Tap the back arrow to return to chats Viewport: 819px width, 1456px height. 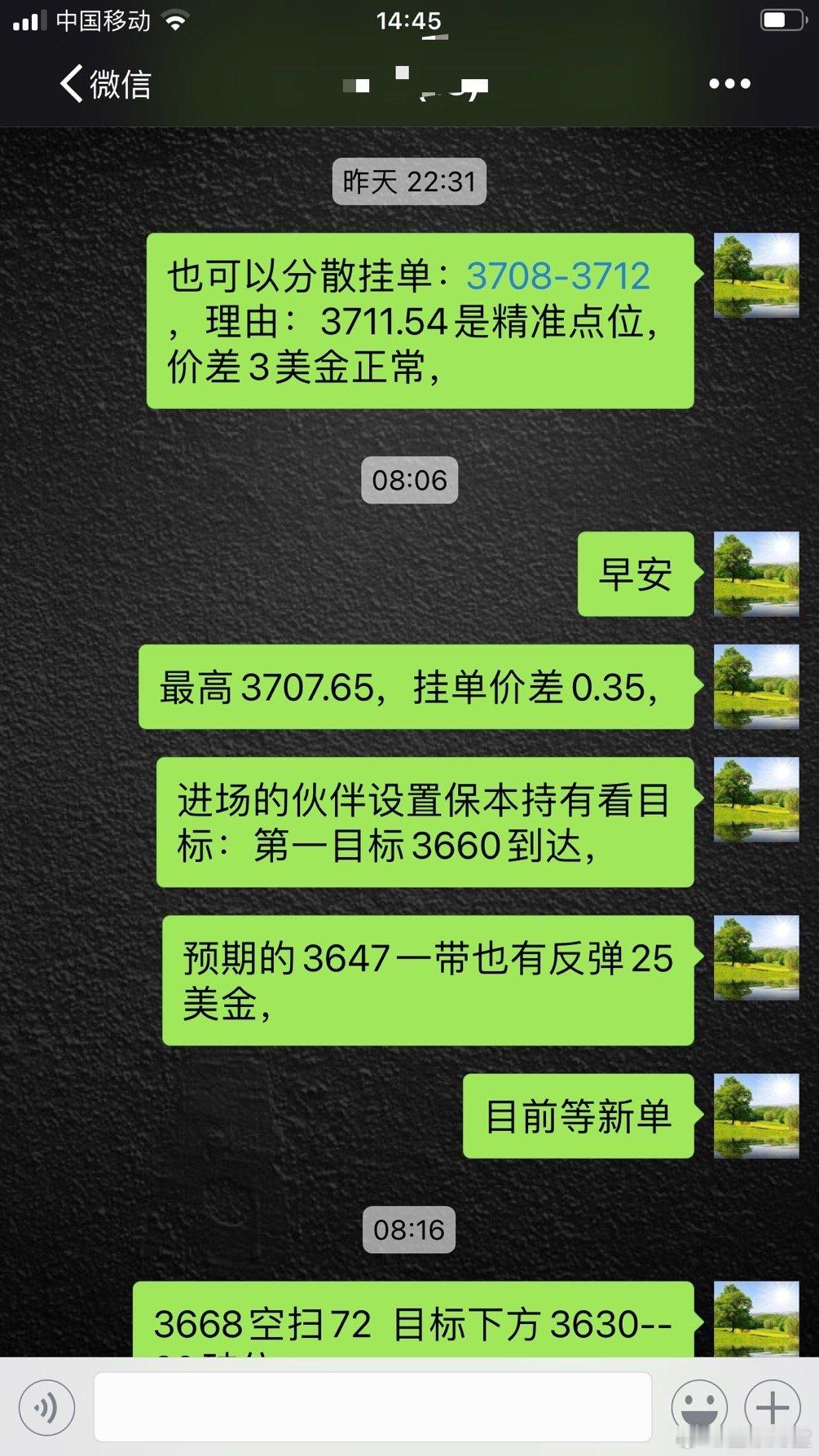pos(70,84)
